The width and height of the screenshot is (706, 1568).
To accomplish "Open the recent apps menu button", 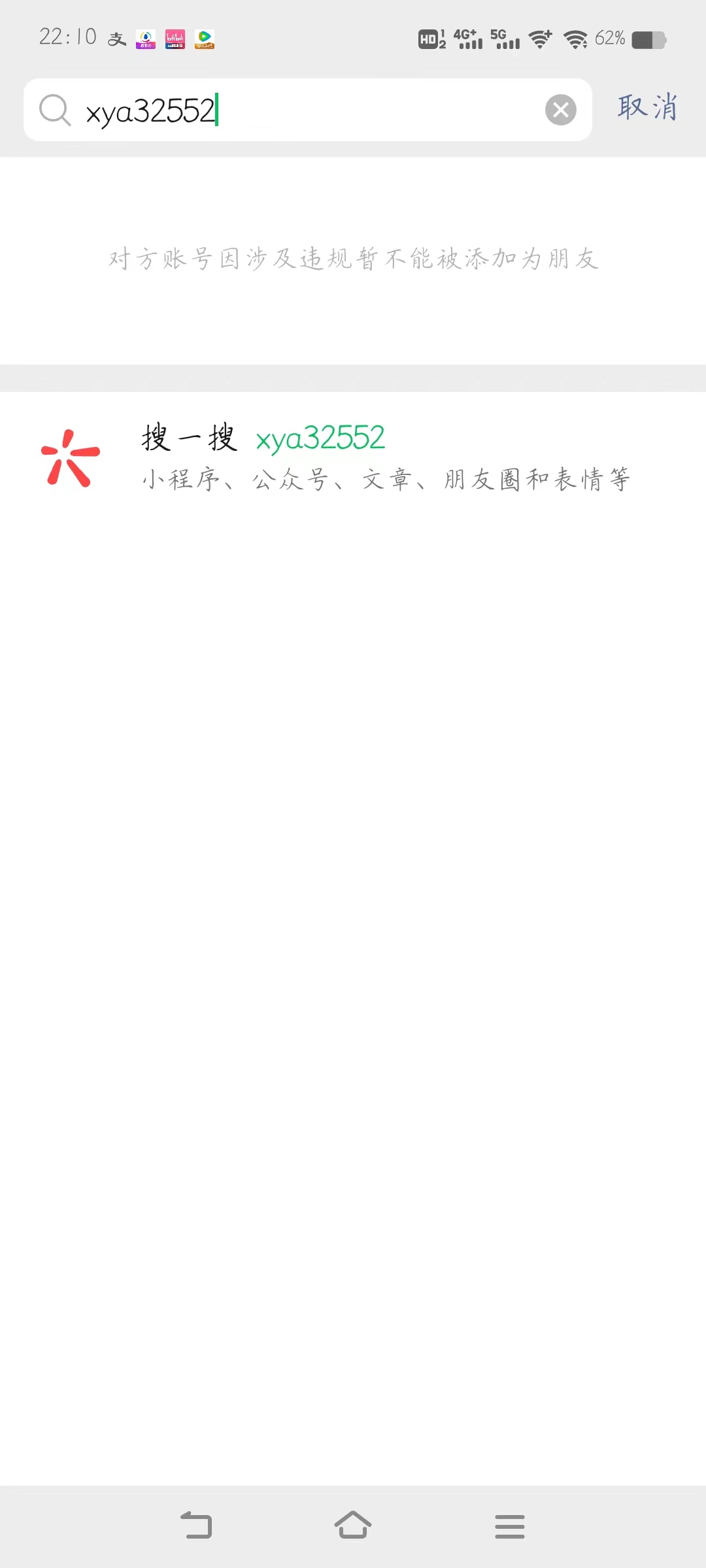I will [510, 1526].
